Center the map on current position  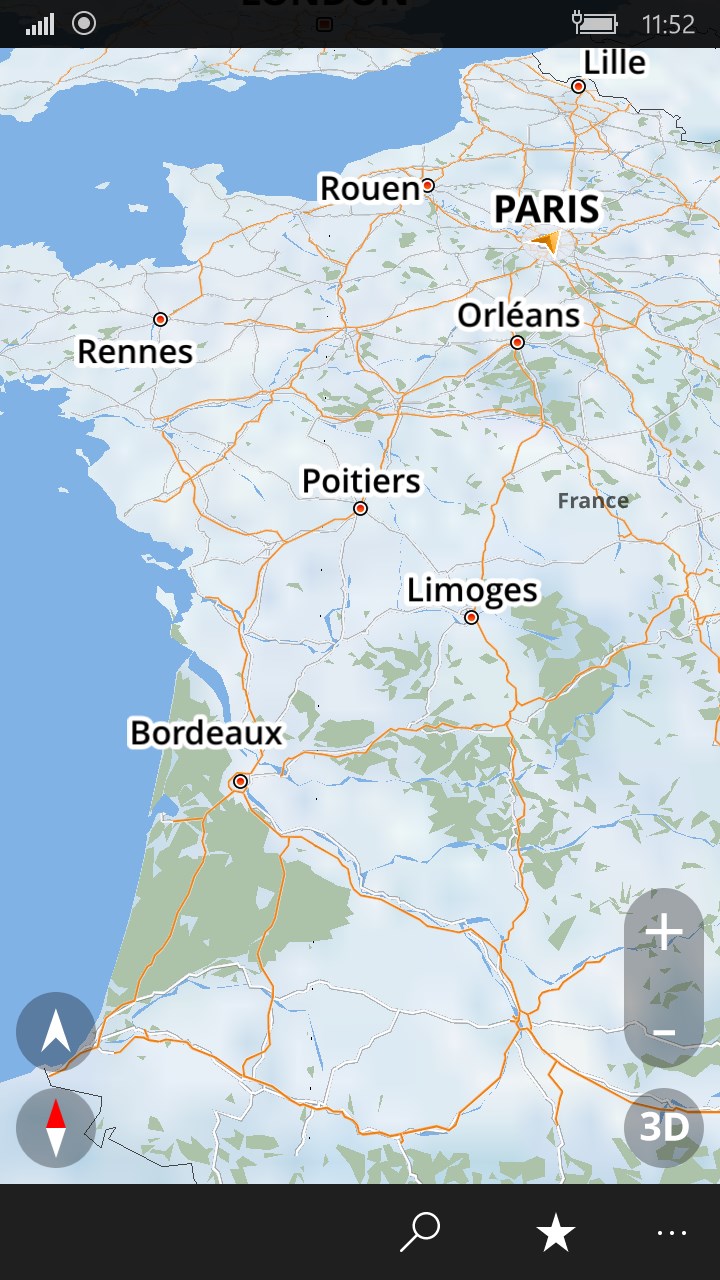[x=56, y=1032]
